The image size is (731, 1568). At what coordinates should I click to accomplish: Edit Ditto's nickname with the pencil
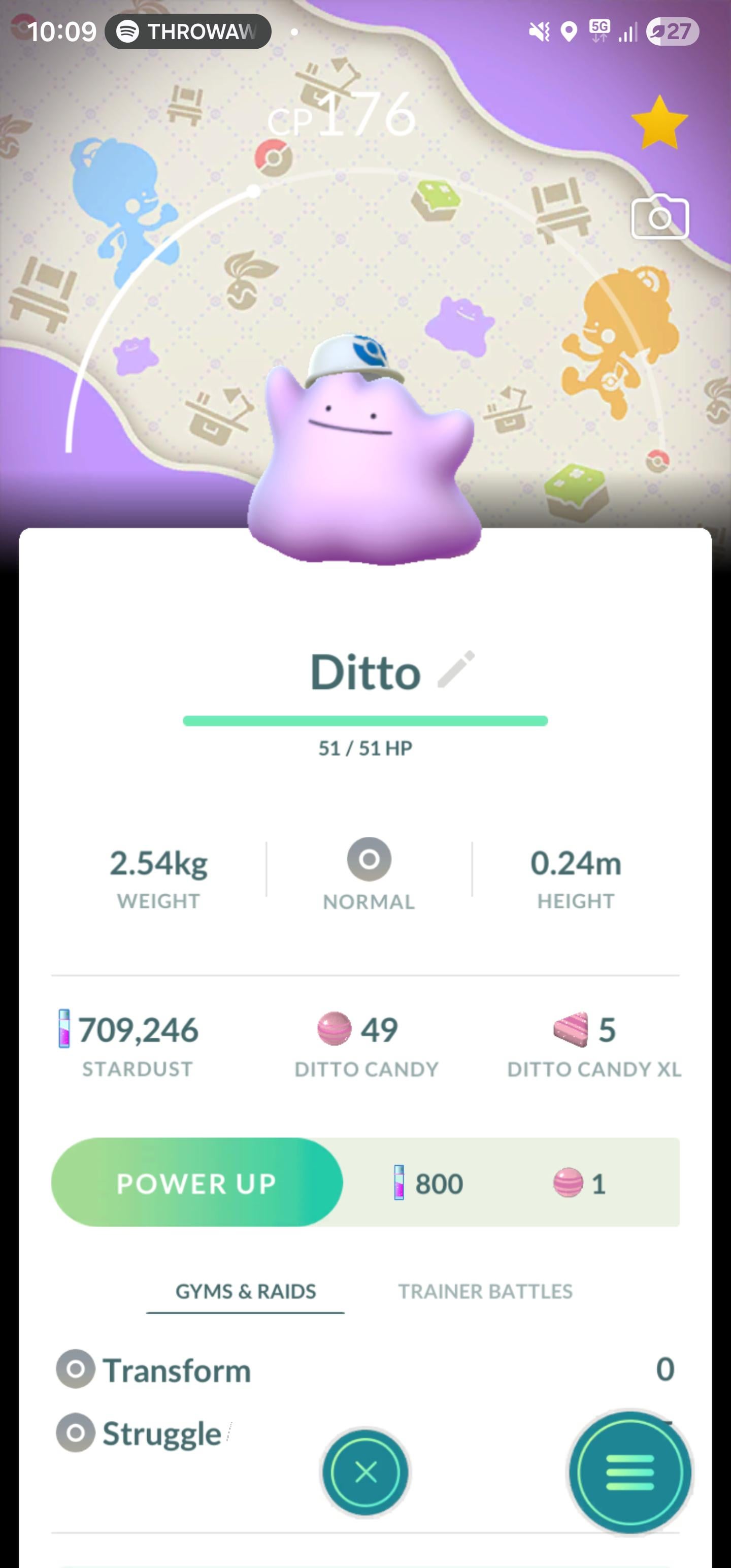[x=456, y=670]
